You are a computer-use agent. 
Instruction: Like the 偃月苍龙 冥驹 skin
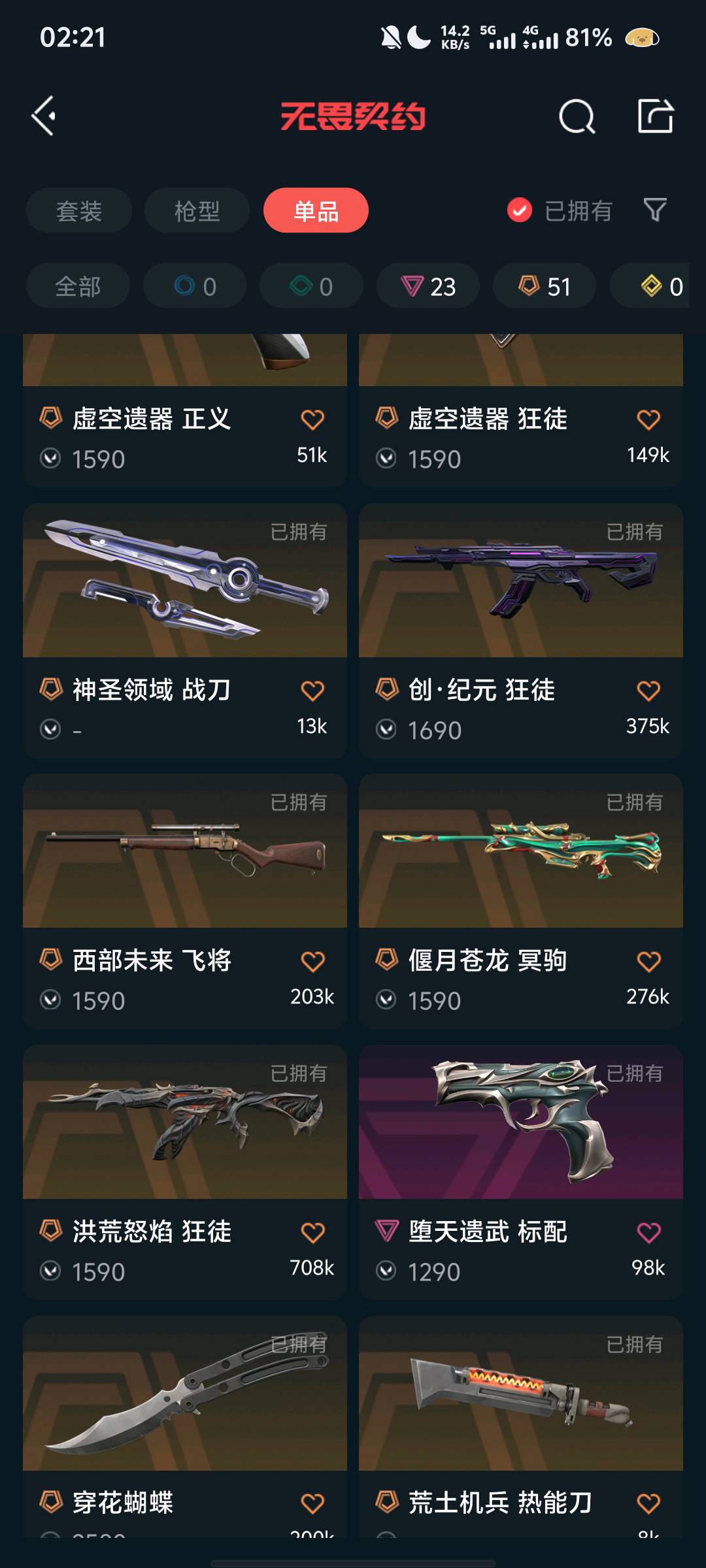click(x=648, y=961)
